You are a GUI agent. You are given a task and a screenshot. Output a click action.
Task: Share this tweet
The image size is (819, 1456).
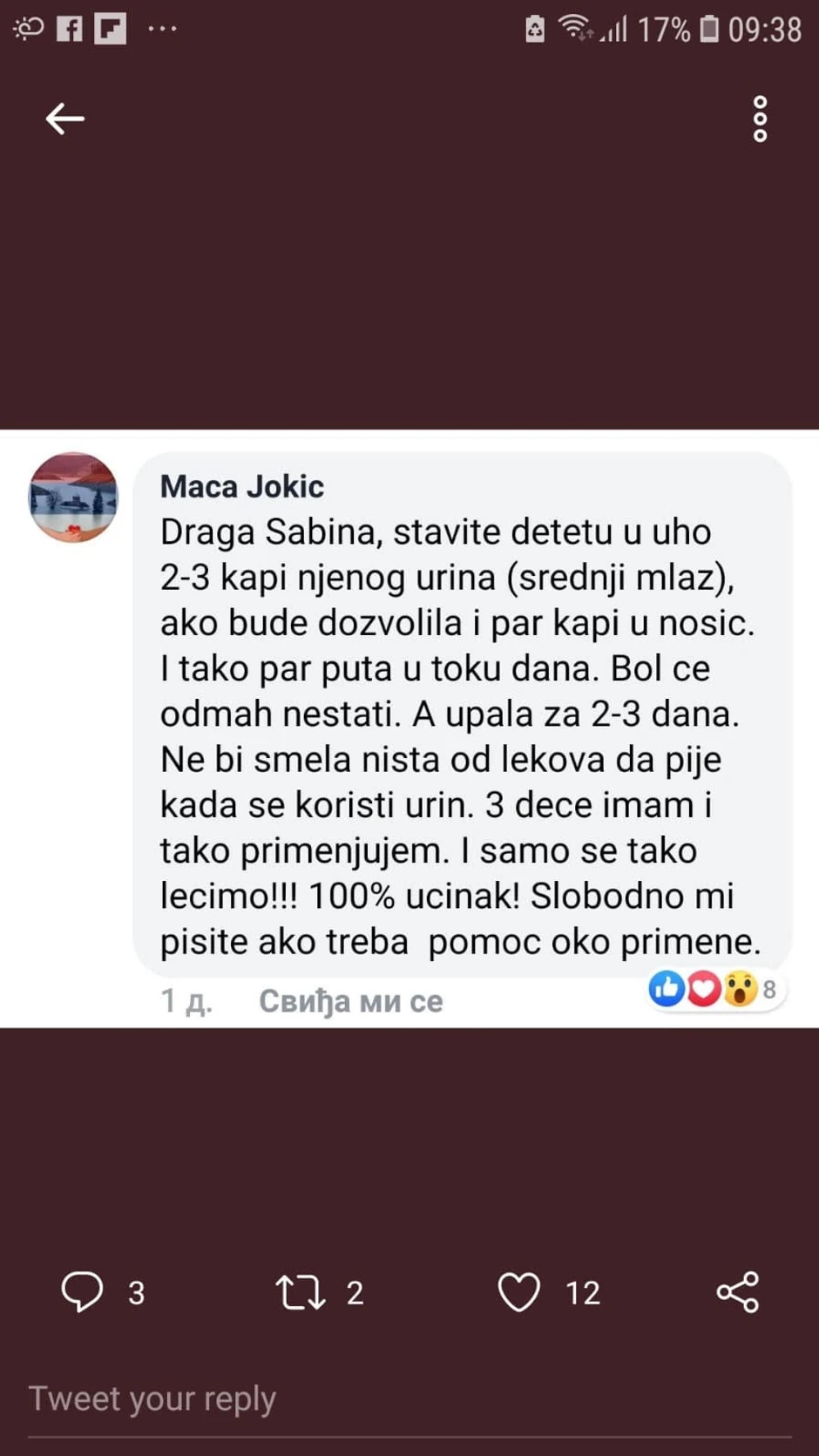(738, 1291)
